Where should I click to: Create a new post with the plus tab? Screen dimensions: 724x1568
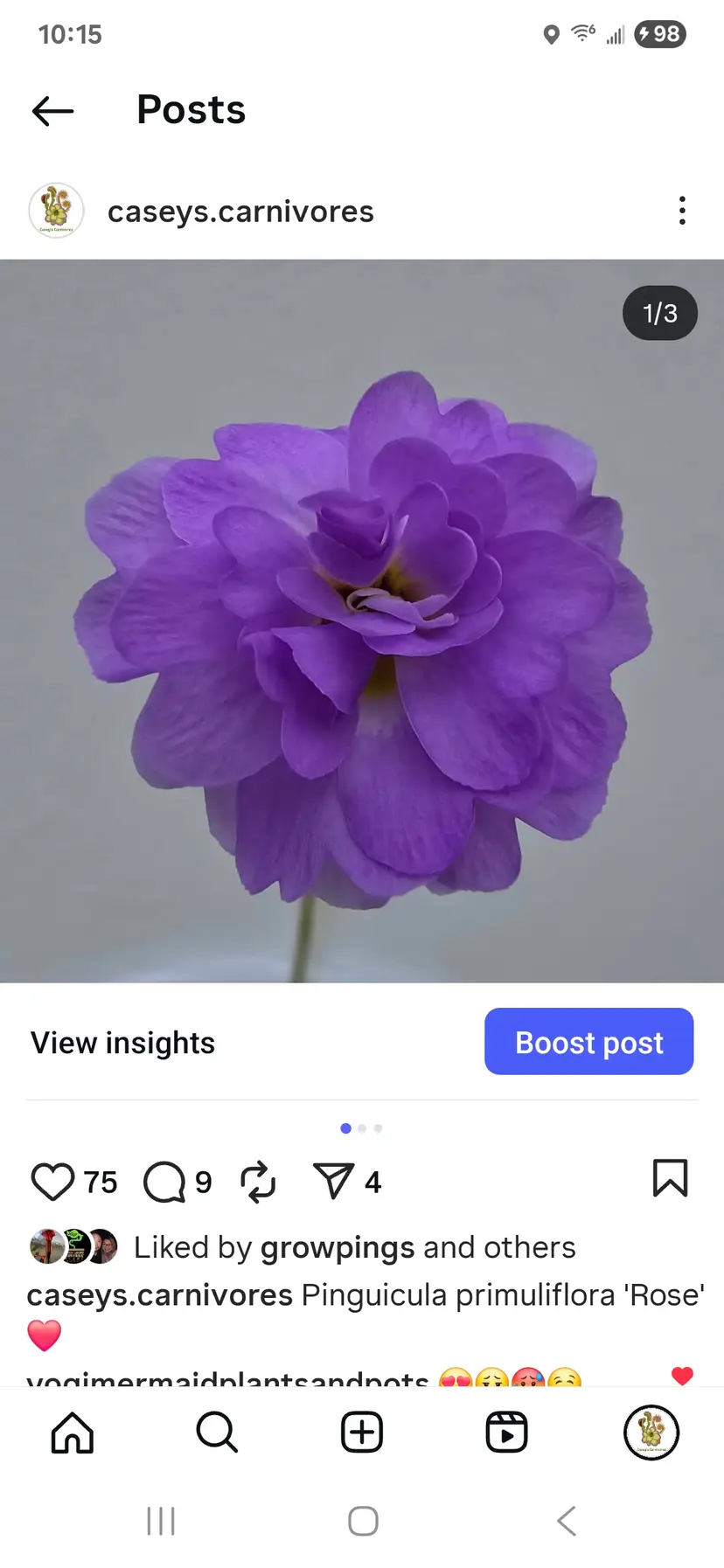[x=362, y=1433]
